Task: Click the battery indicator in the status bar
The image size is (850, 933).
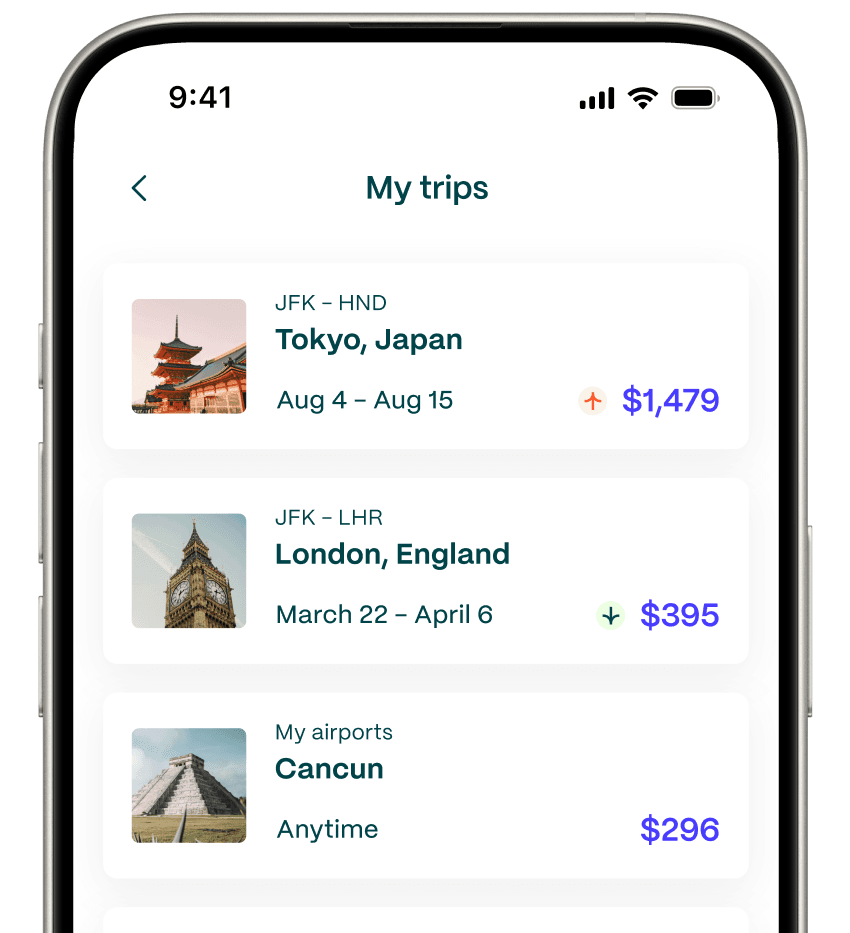Action: pyautogui.click(x=694, y=97)
